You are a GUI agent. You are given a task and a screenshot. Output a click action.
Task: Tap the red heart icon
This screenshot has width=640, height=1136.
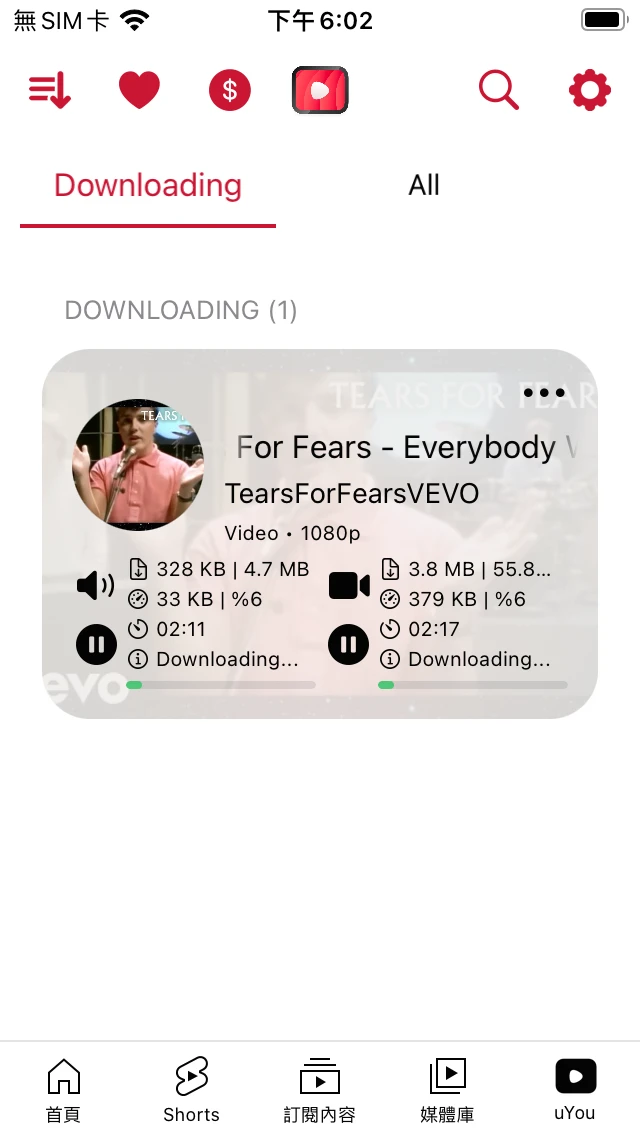click(x=139, y=91)
